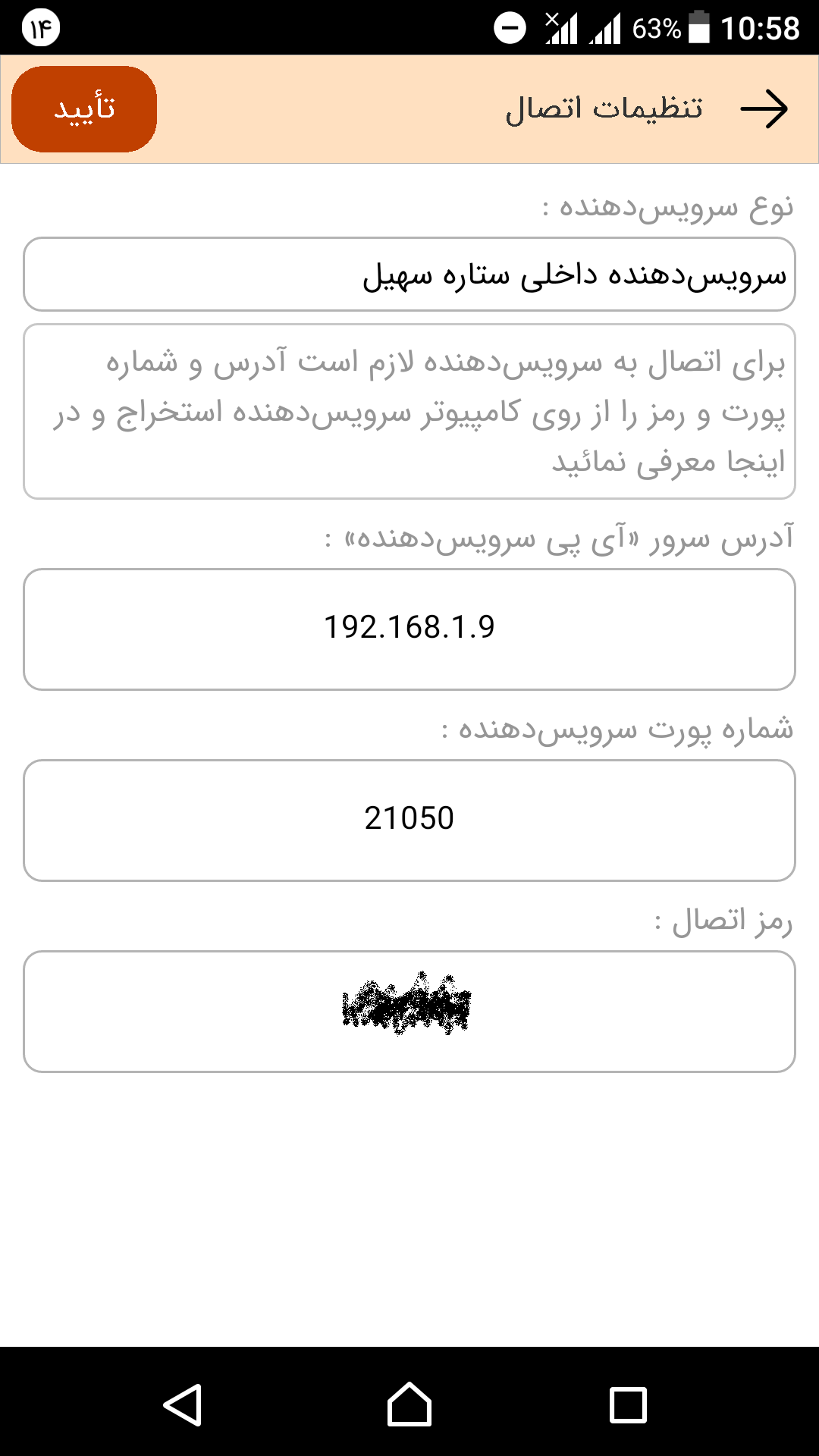Tap the system back button
The image size is (819, 1456).
point(183,1404)
